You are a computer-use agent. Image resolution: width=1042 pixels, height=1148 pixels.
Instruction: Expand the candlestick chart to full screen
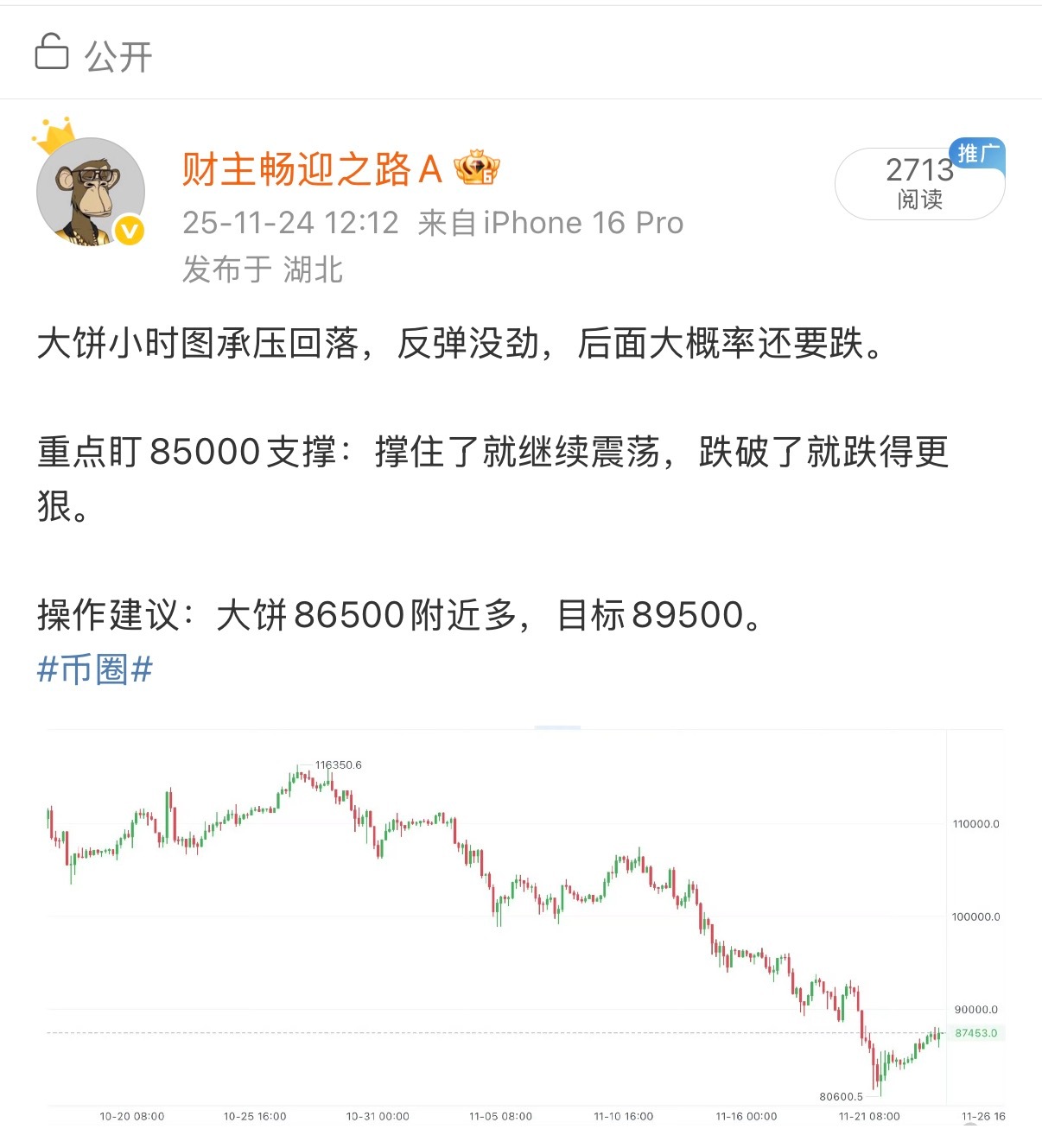518,924
